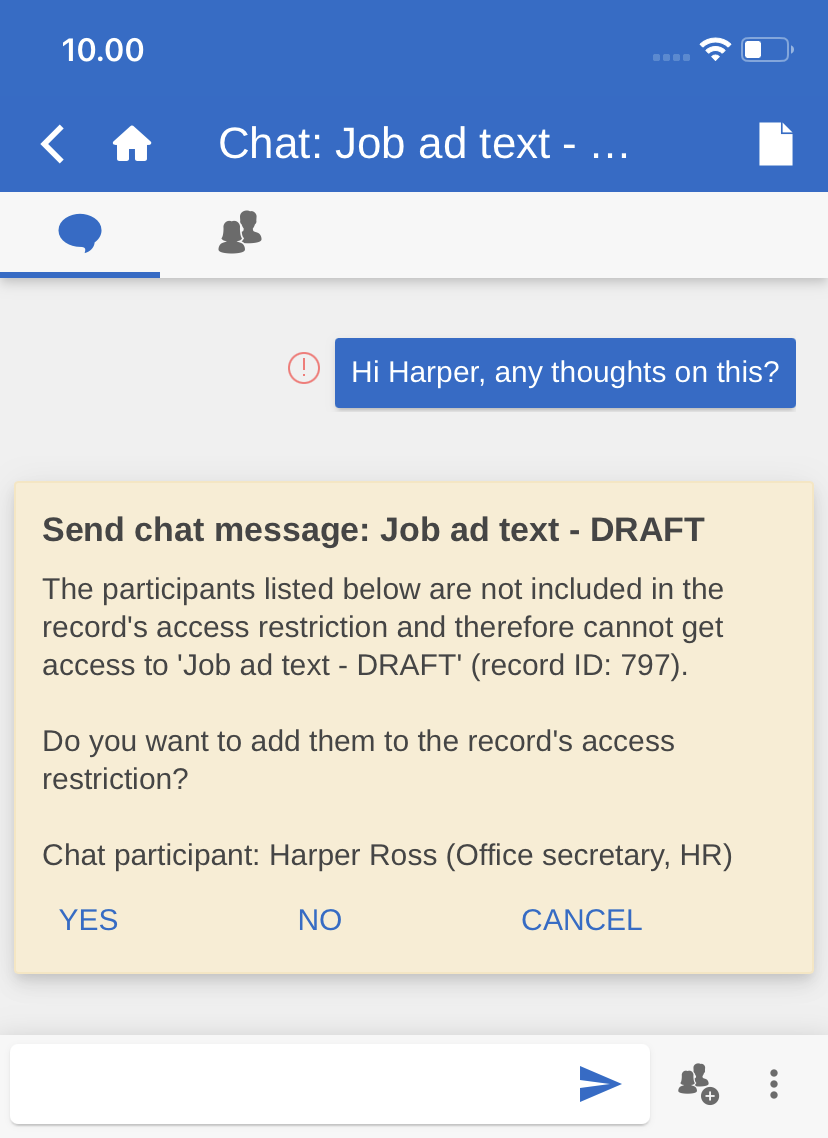Open the three-dot overflow menu

point(773,1084)
